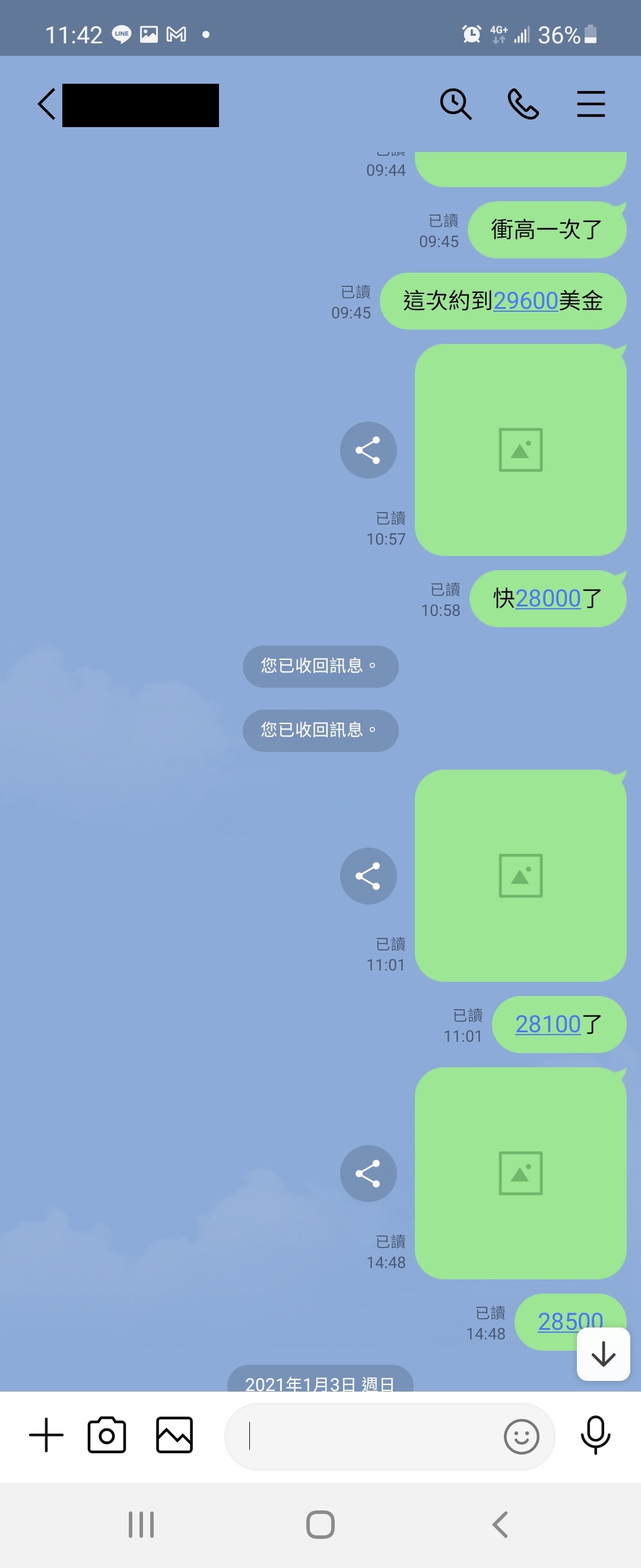
Task: Start a voice call
Action: [x=523, y=104]
